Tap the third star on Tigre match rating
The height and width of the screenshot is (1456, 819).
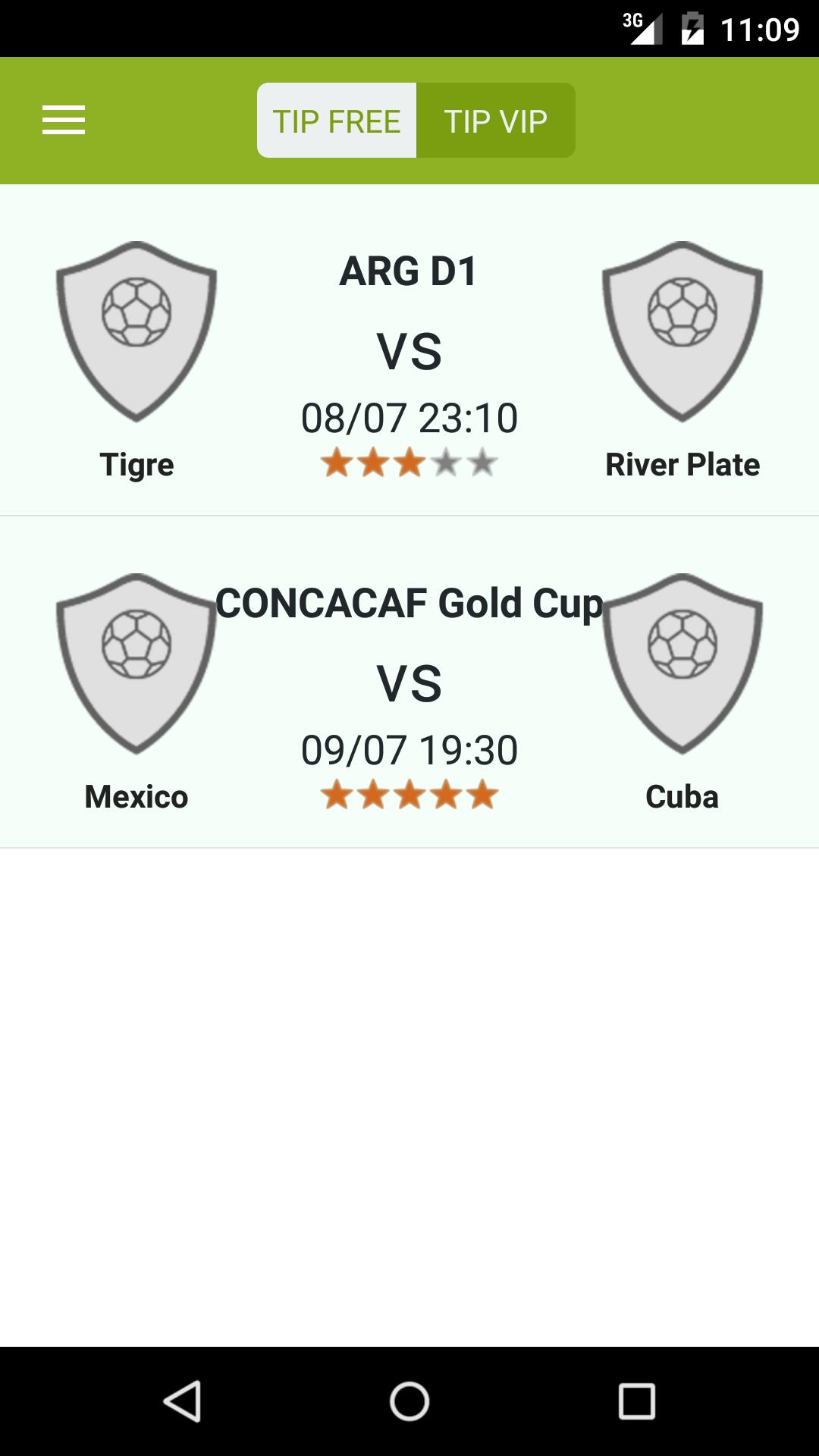pyautogui.click(x=409, y=463)
